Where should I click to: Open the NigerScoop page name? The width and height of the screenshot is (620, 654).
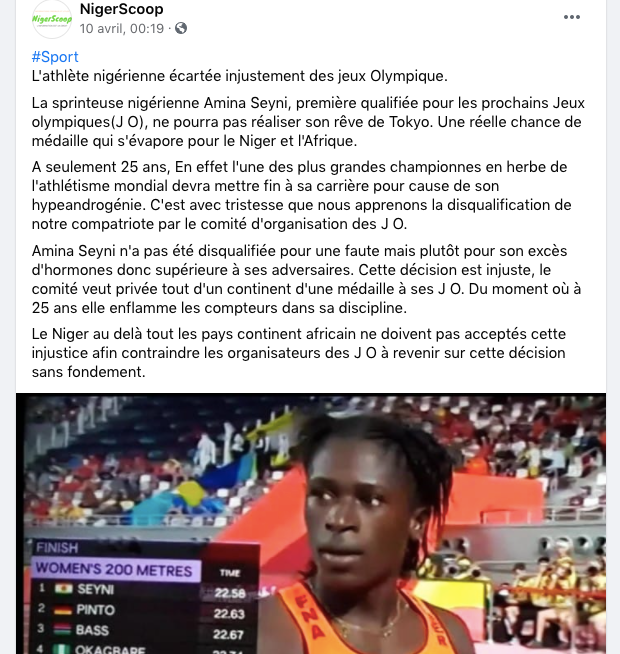tap(121, 10)
